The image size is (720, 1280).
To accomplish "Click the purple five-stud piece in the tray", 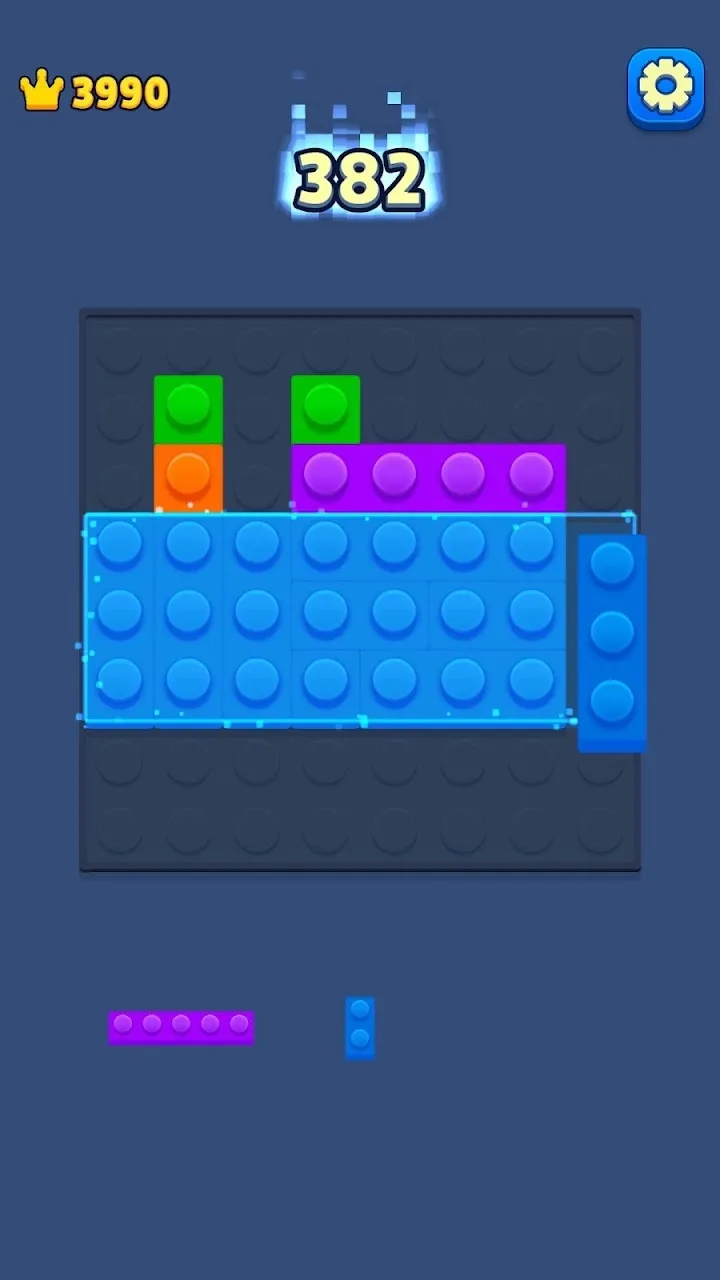I will pyautogui.click(x=182, y=1025).
